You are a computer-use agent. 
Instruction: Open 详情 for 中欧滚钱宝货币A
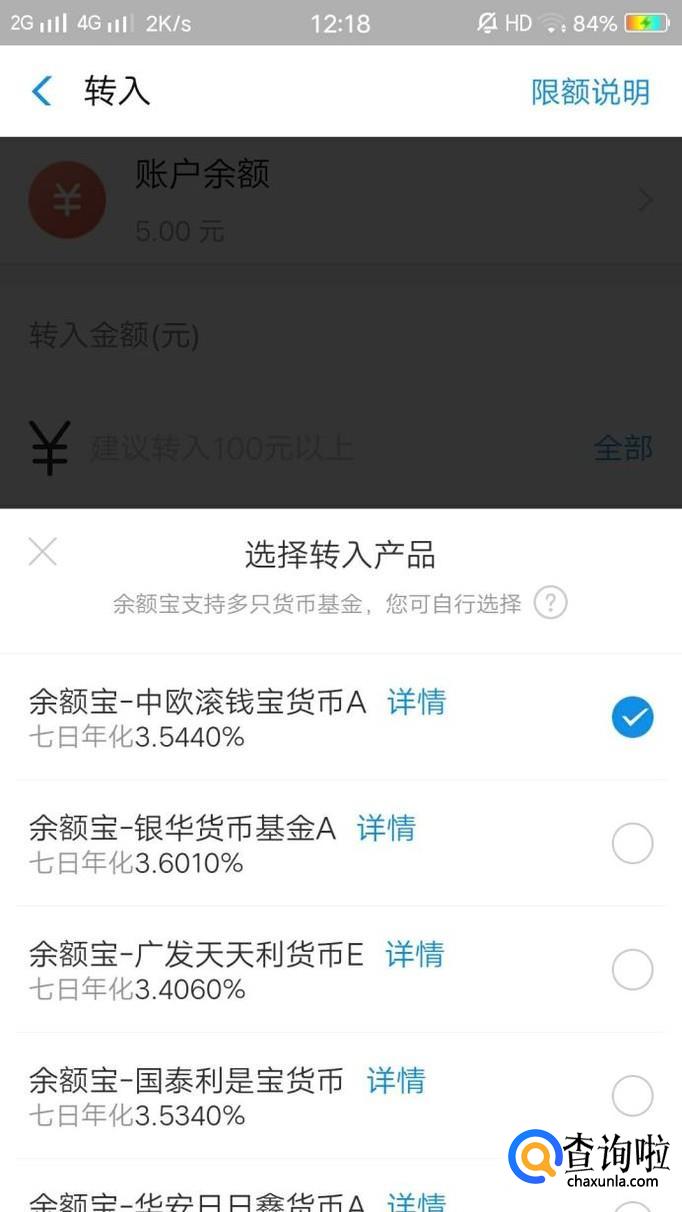click(x=416, y=702)
